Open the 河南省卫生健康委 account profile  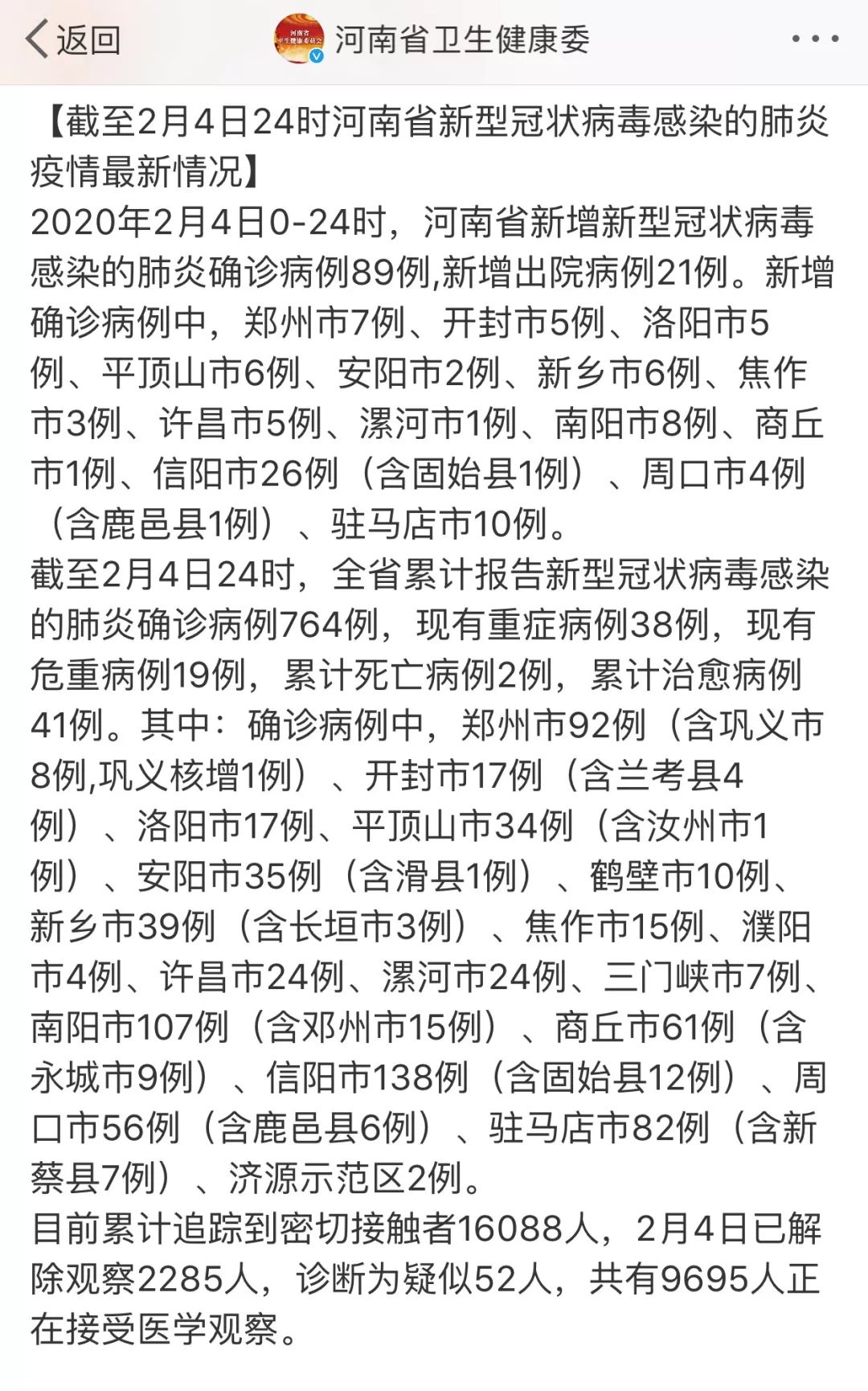(432, 39)
